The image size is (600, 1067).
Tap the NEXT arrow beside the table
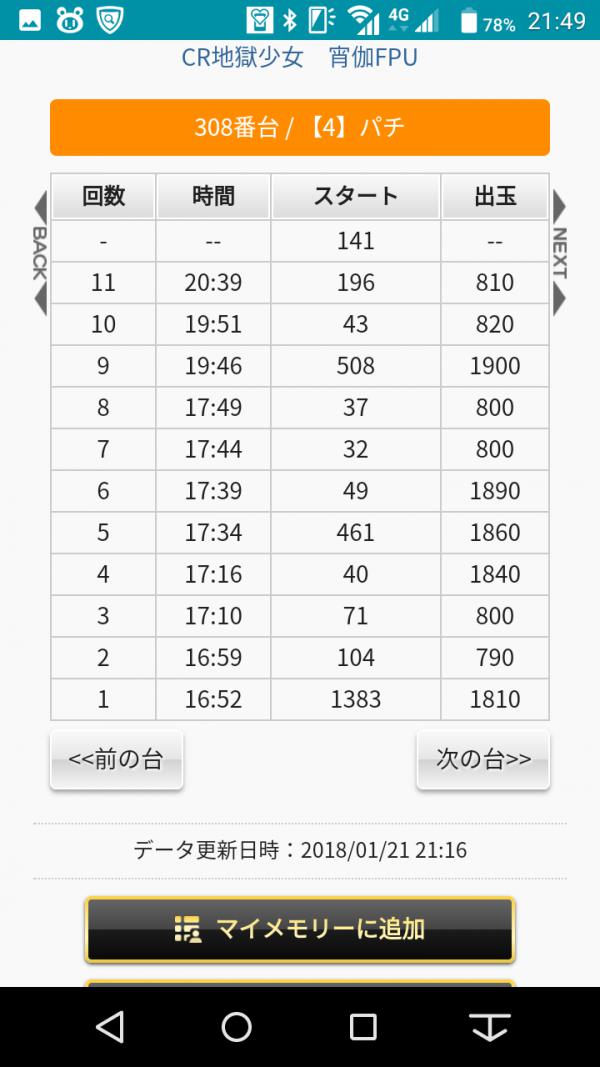point(559,253)
